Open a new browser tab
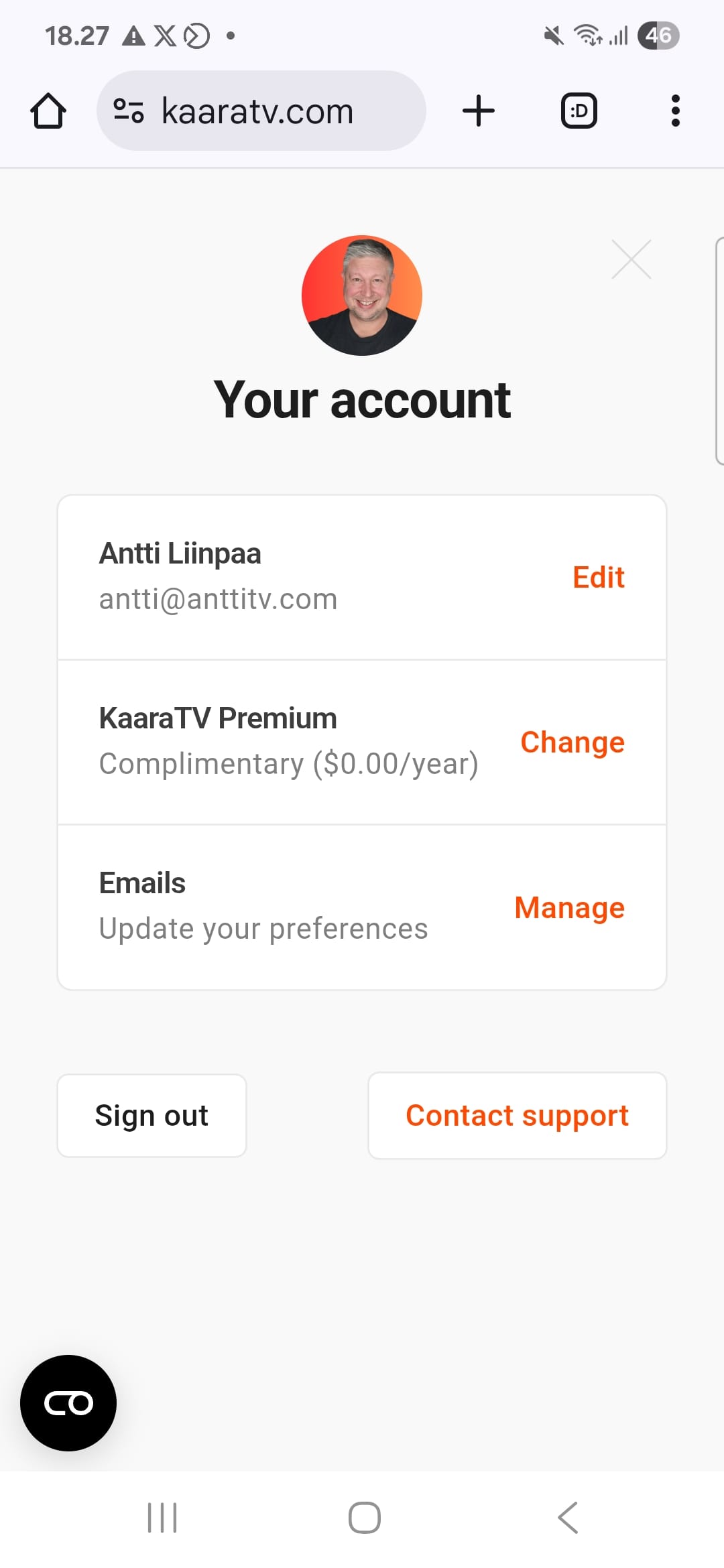The height and width of the screenshot is (1568, 724). (x=479, y=111)
